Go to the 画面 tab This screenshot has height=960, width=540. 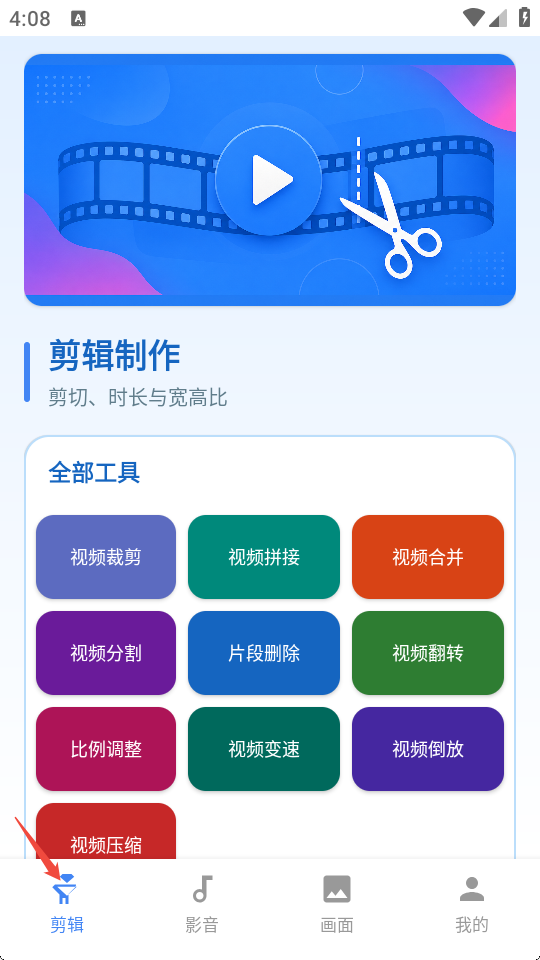coord(337,903)
